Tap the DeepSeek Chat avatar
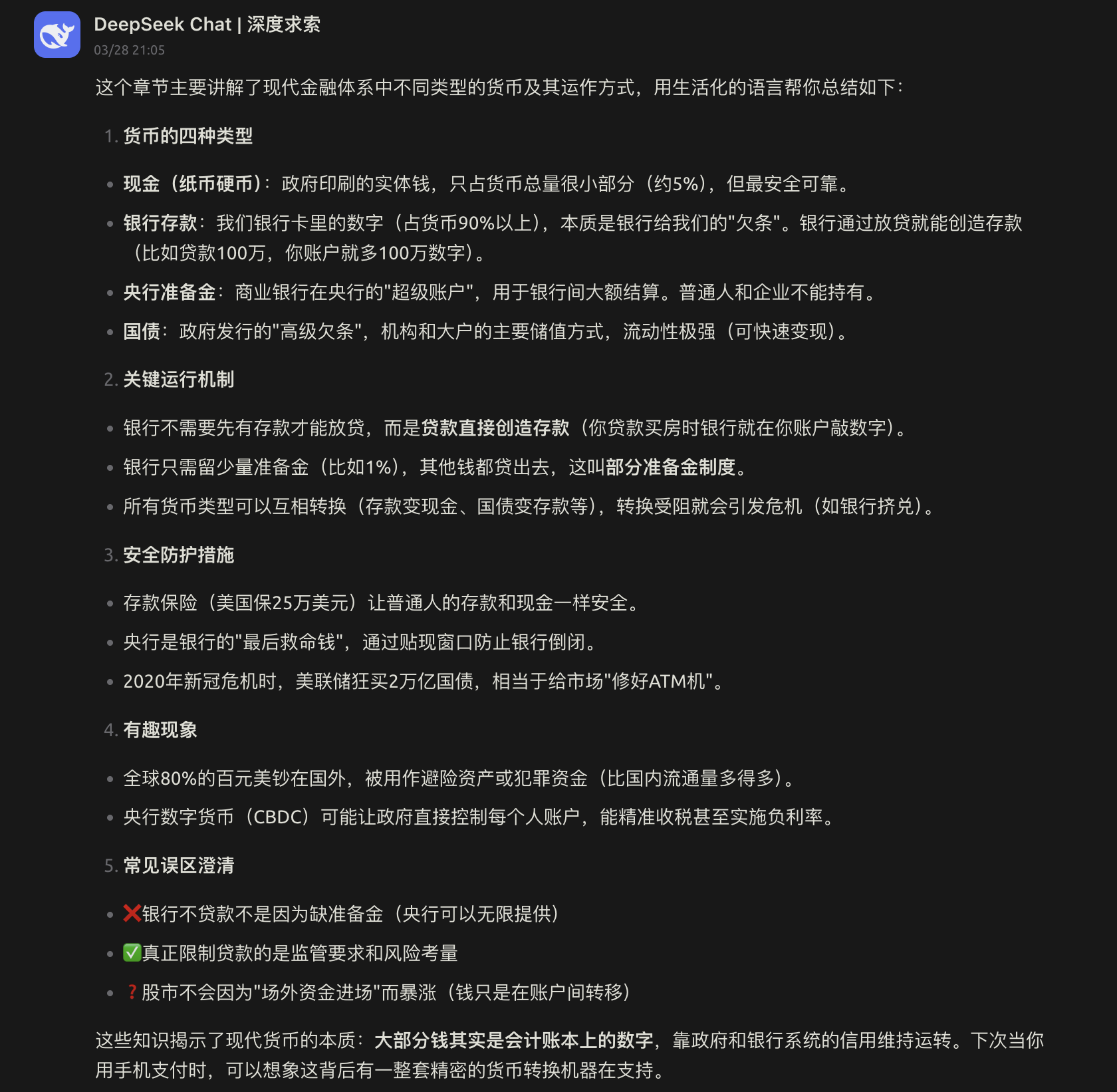 [57, 35]
